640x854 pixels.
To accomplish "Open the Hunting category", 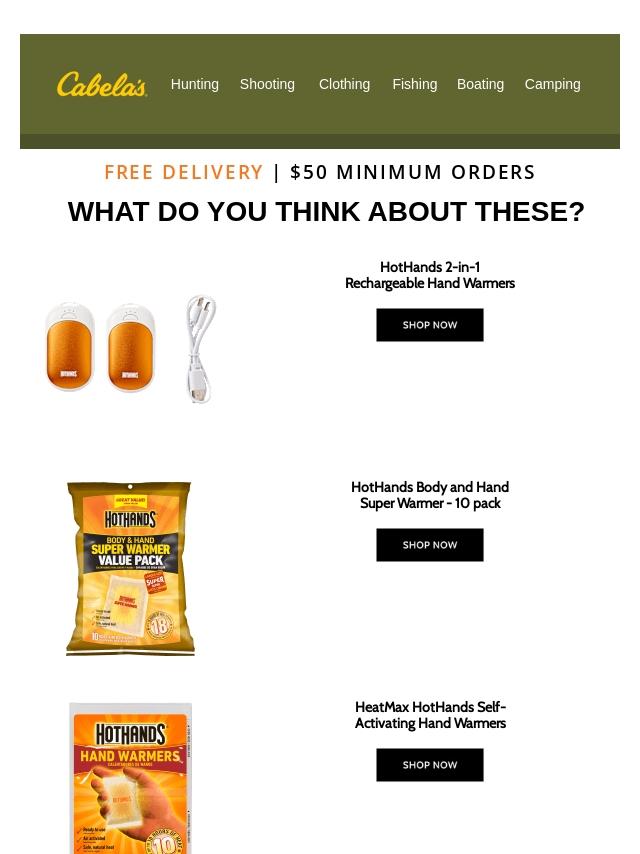I will tap(194, 84).
